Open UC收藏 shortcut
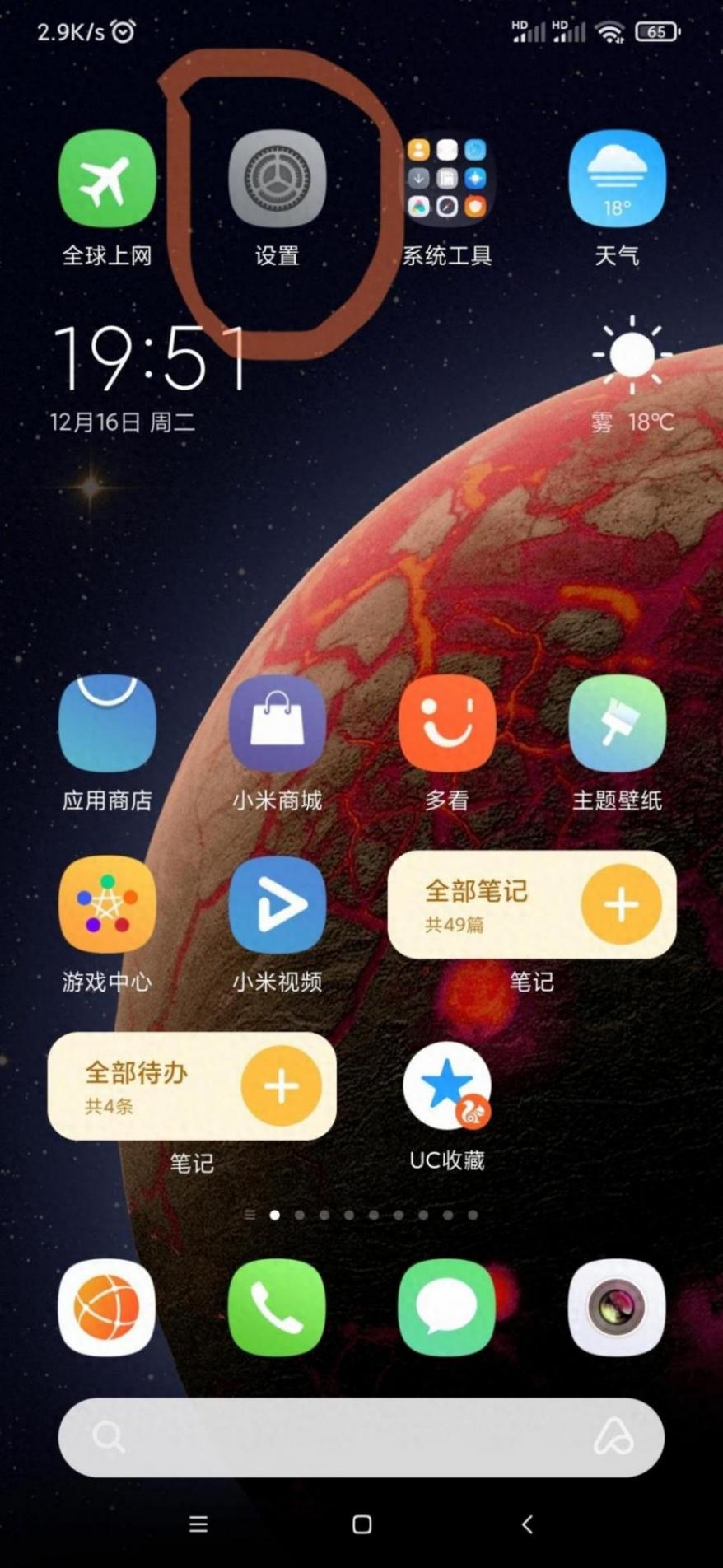723x1568 pixels. pyautogui.click(x=447, y=1086)
